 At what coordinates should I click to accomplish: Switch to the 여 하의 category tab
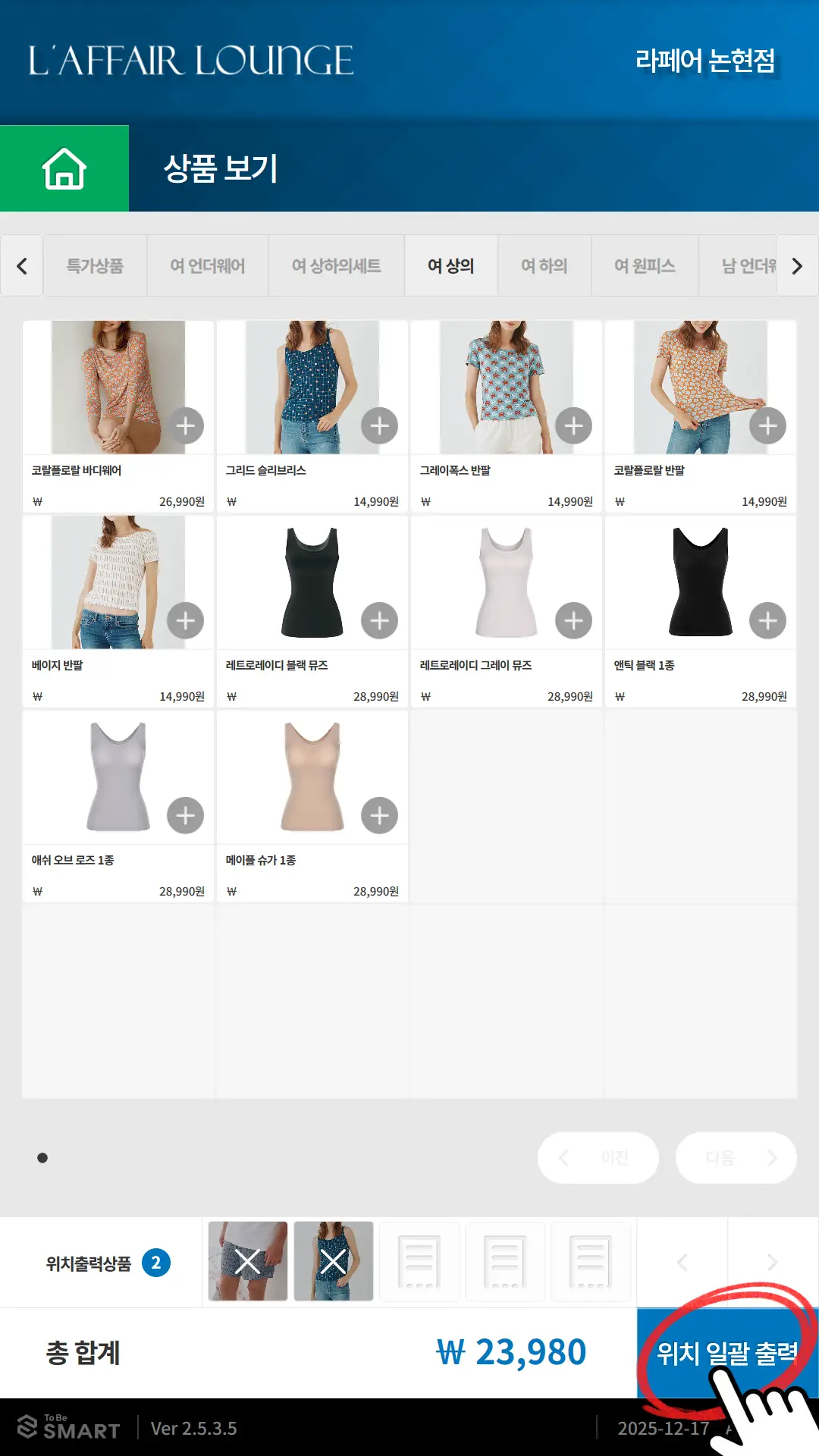544,265
